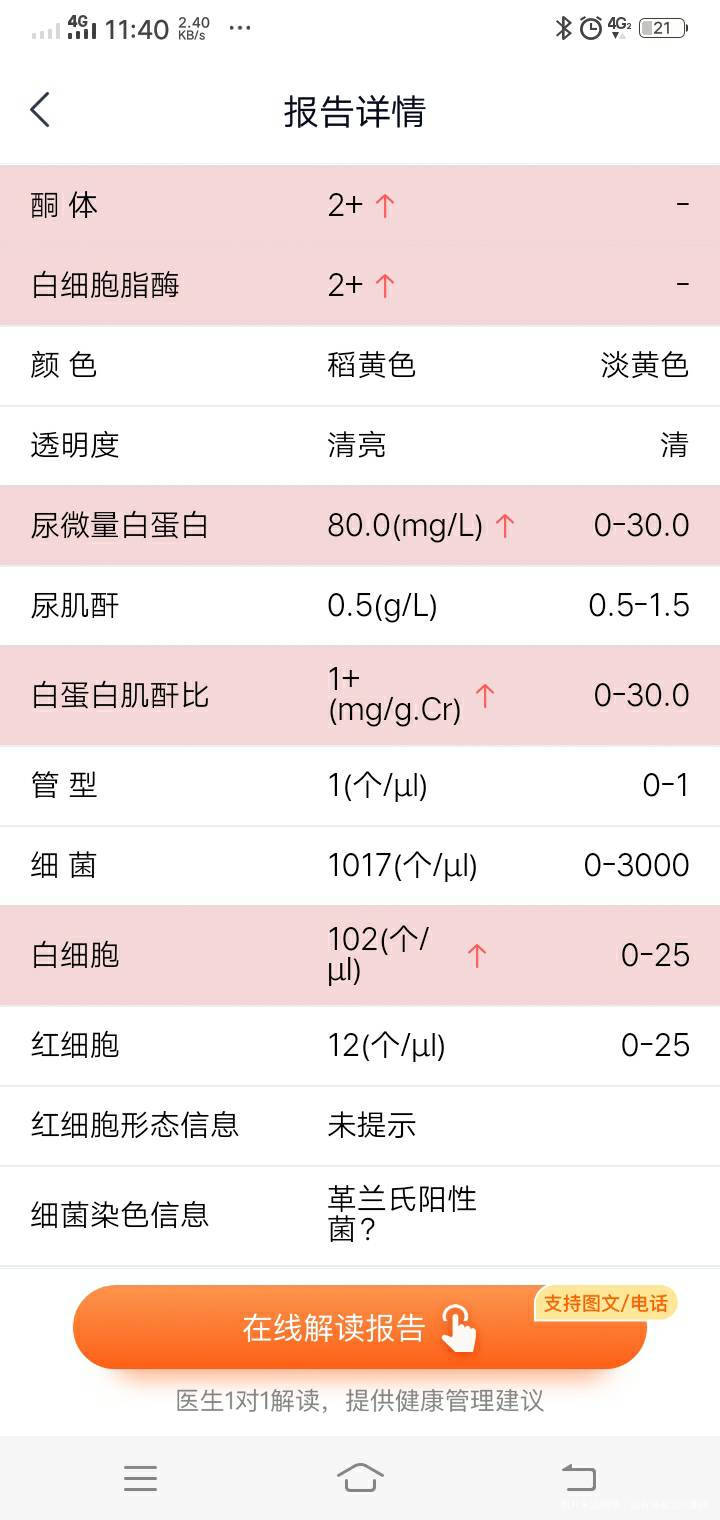
Task: Tap the red up arrow beside 酮体 value
Action: click(x=385, y=205)
